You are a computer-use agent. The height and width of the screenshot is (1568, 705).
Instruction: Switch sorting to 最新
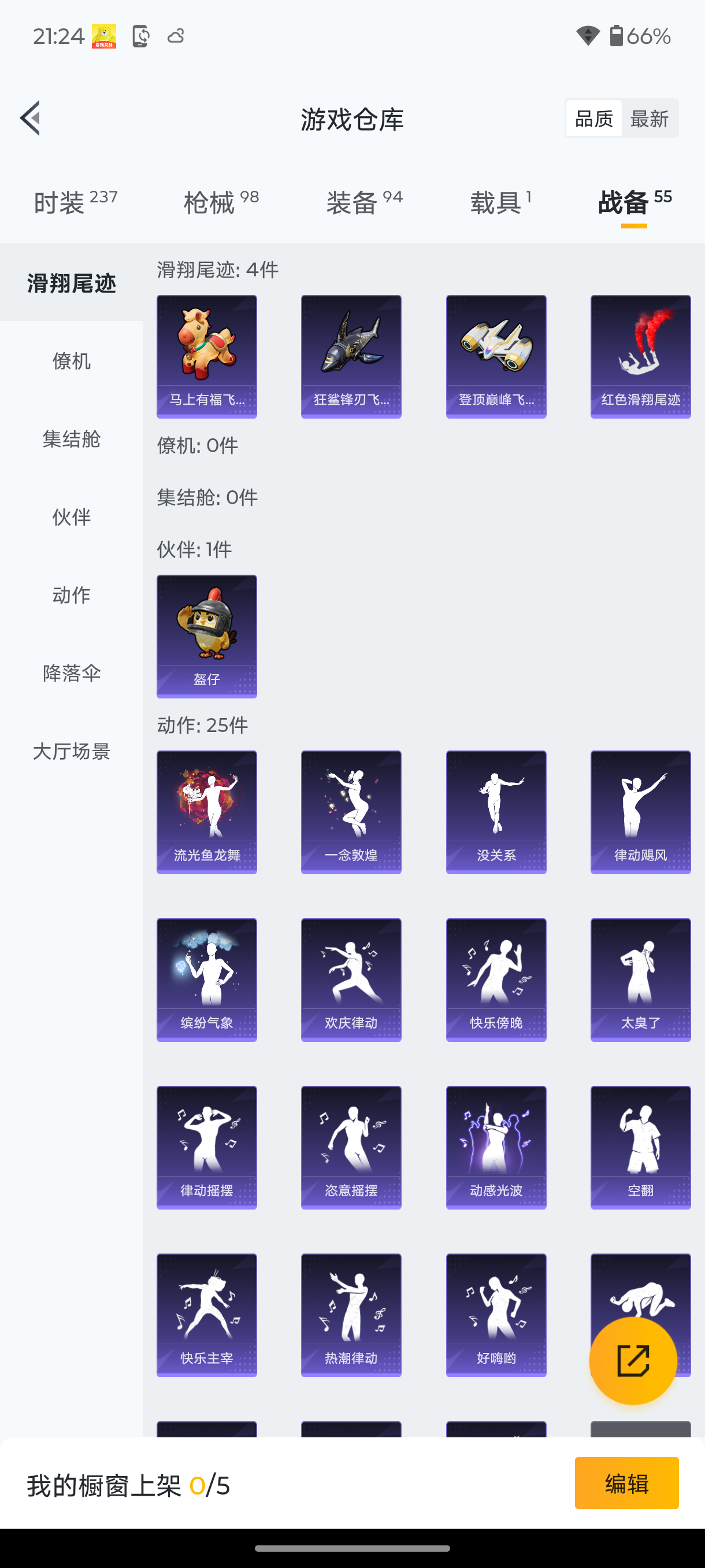pyautogui.click(x=650, y=118)
